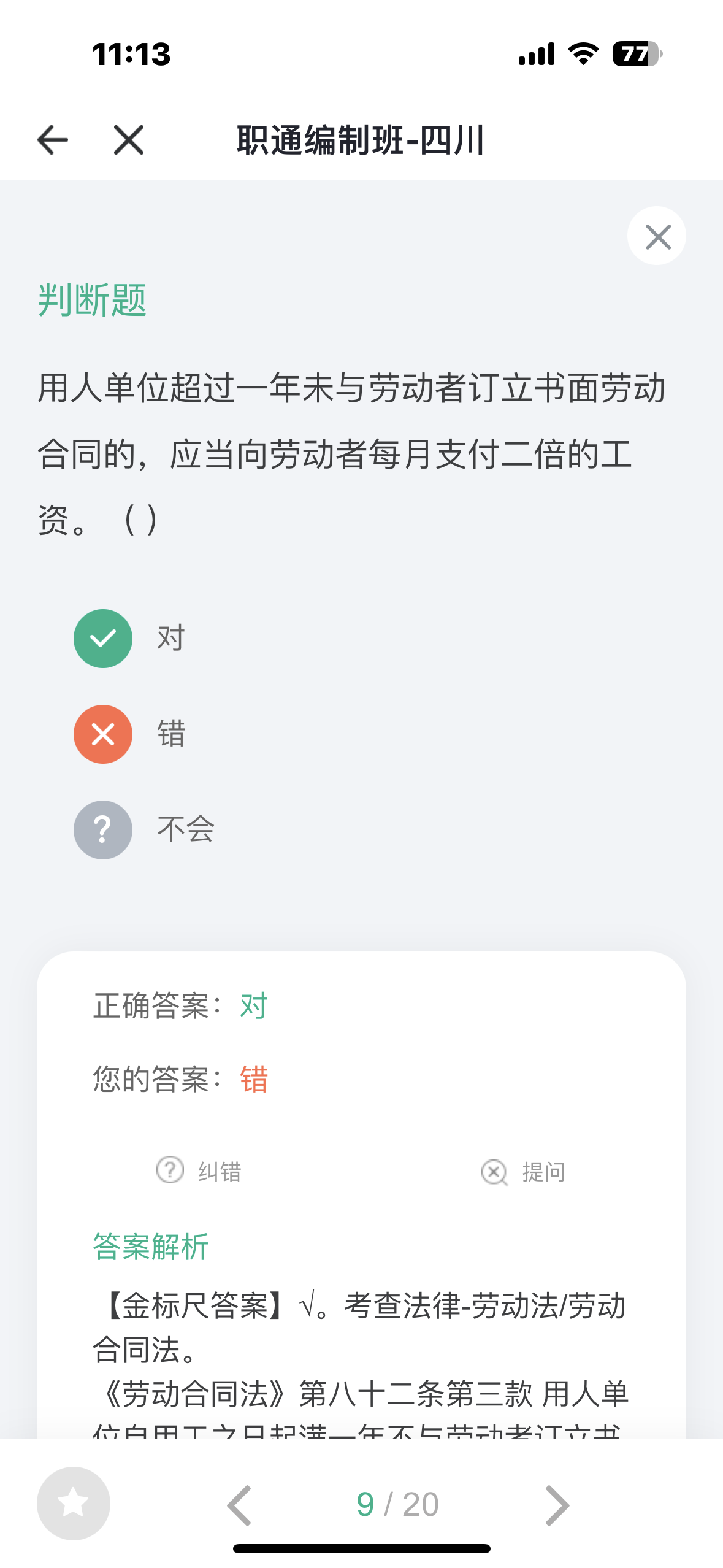The image size is (723, 1568).
Task: Go back using the header arrow
Action: click(52, 140)
